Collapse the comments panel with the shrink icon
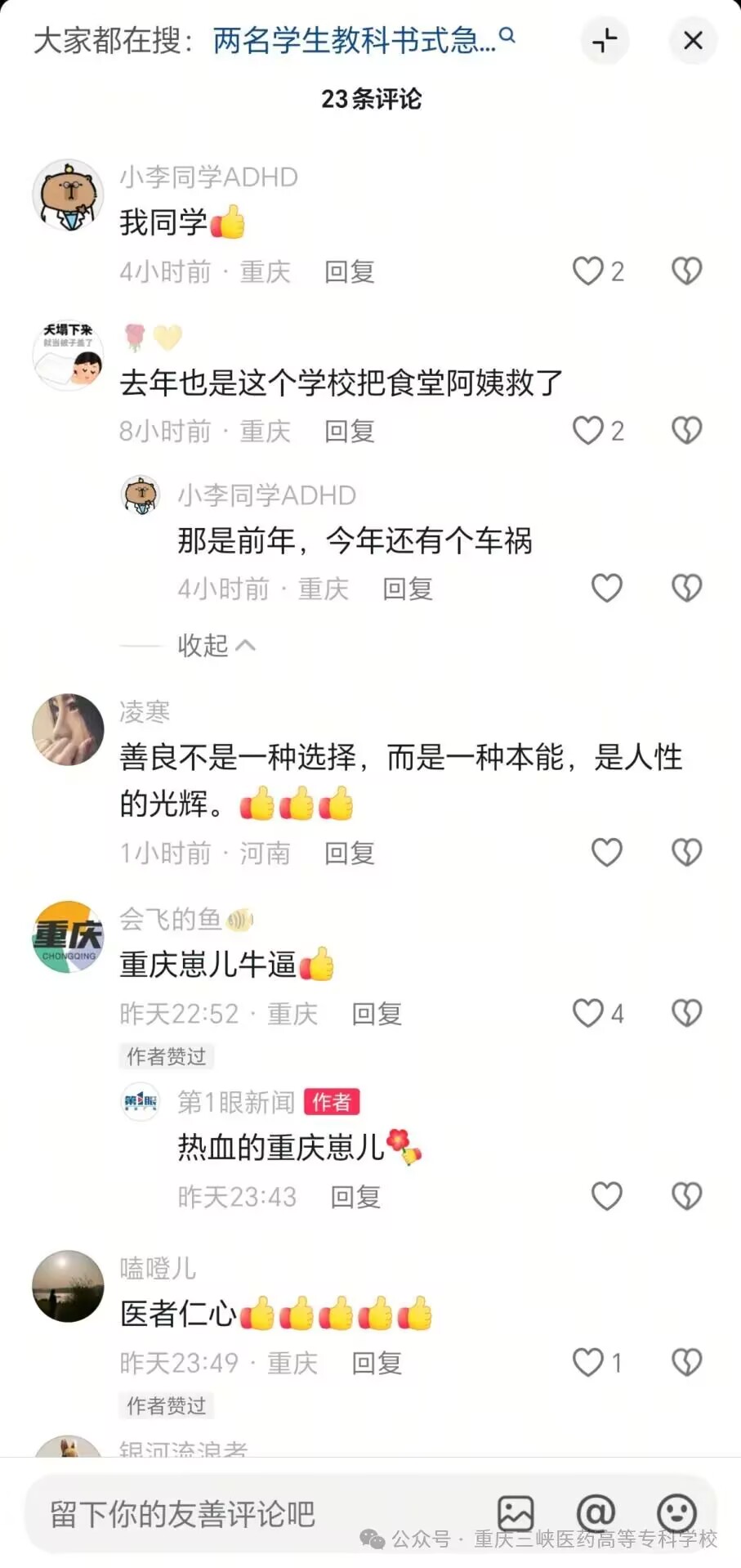The height and width of the screenshot is (1568, 741). [605, 40]
